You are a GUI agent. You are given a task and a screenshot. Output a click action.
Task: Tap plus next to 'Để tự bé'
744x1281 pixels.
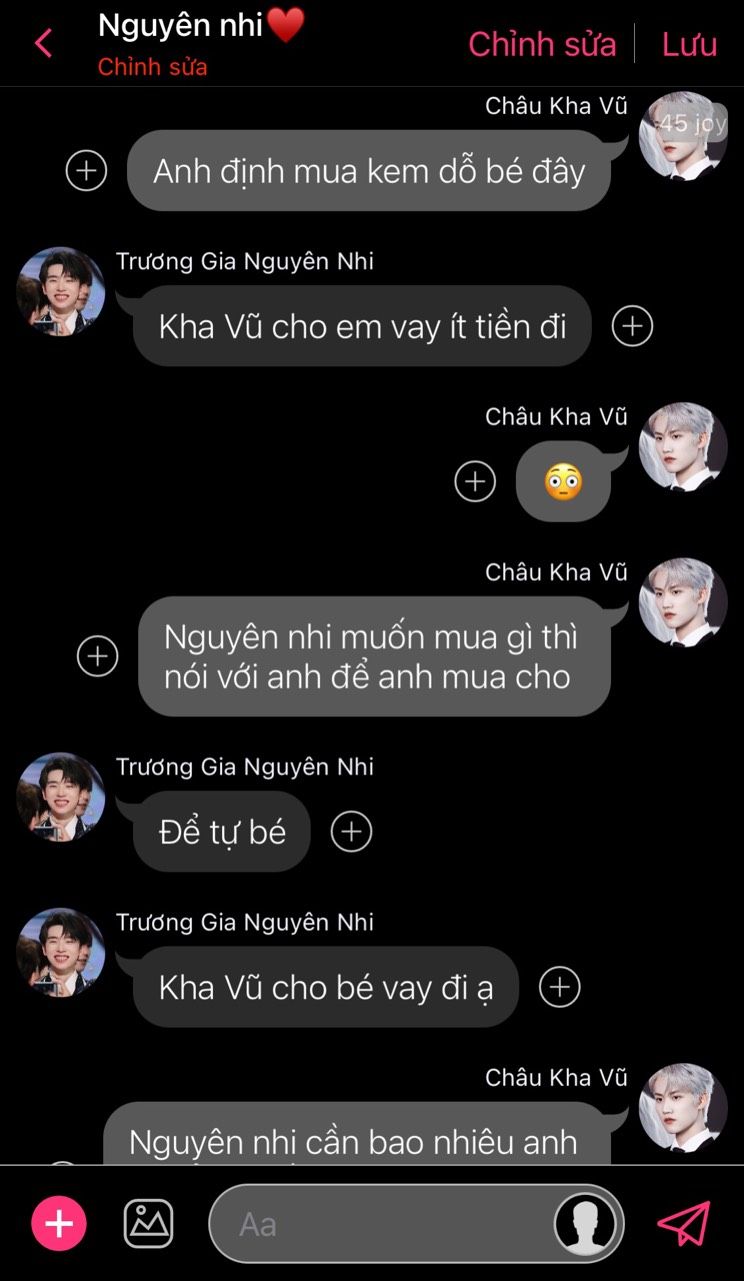point(351,832)
